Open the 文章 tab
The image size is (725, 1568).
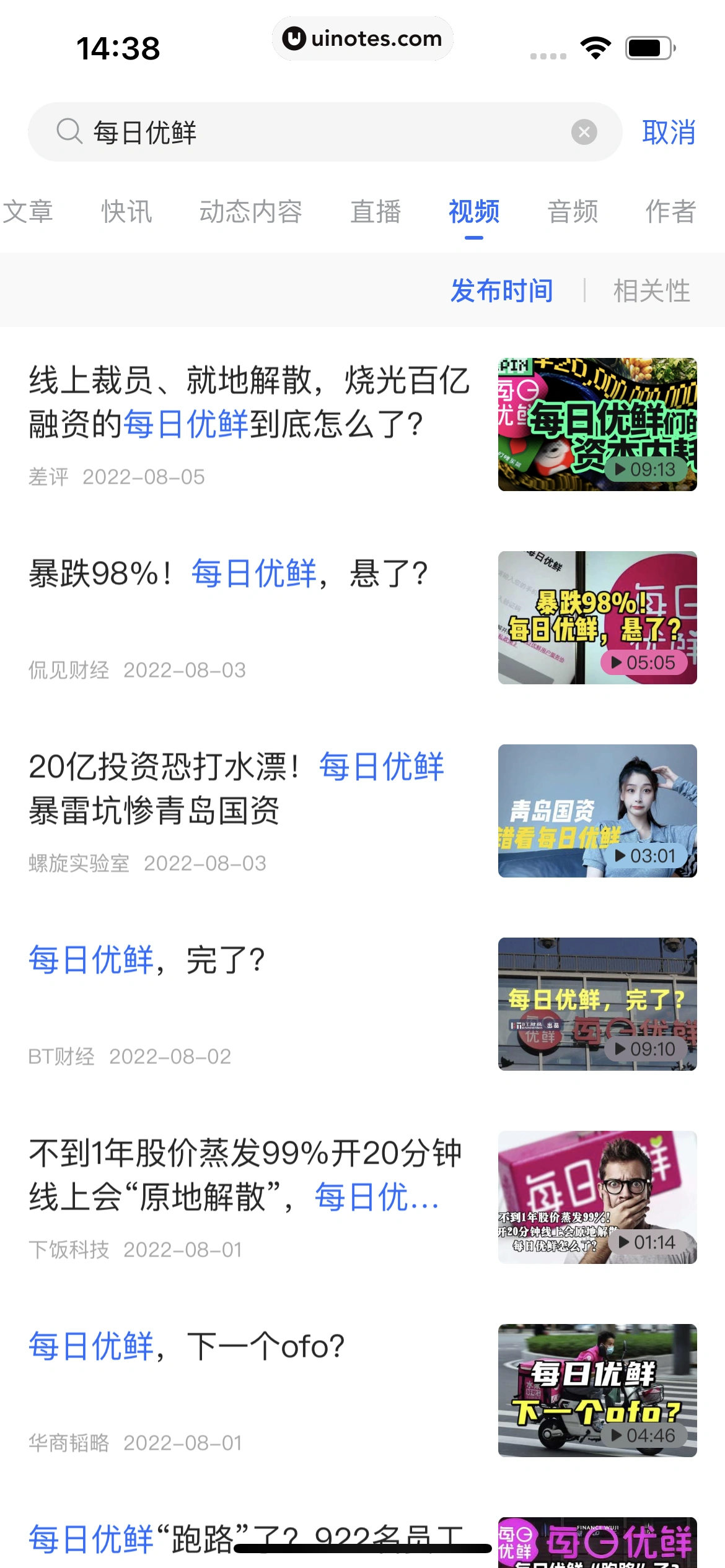click(30, 212)
